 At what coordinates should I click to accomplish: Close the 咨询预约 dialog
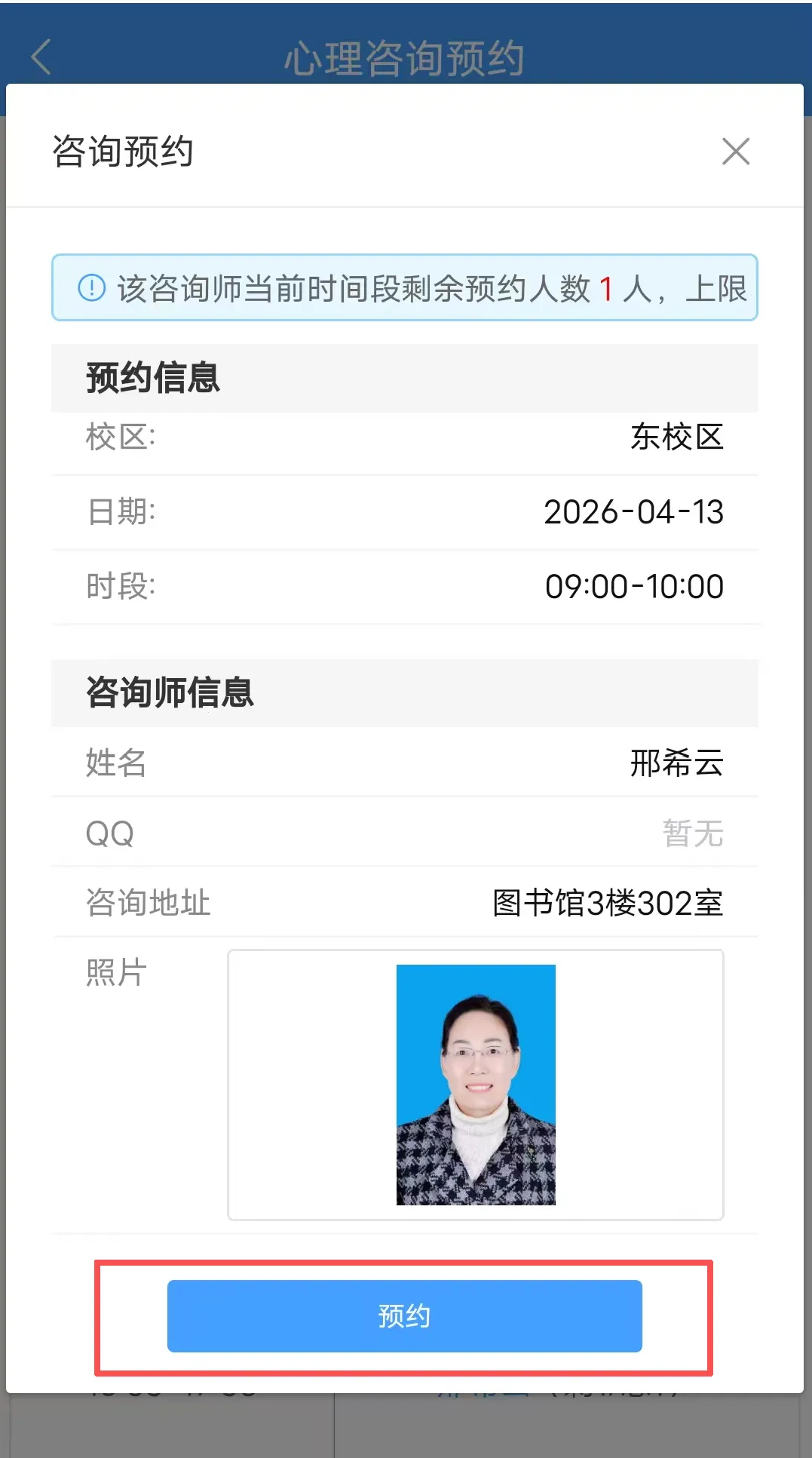point(735,152)
